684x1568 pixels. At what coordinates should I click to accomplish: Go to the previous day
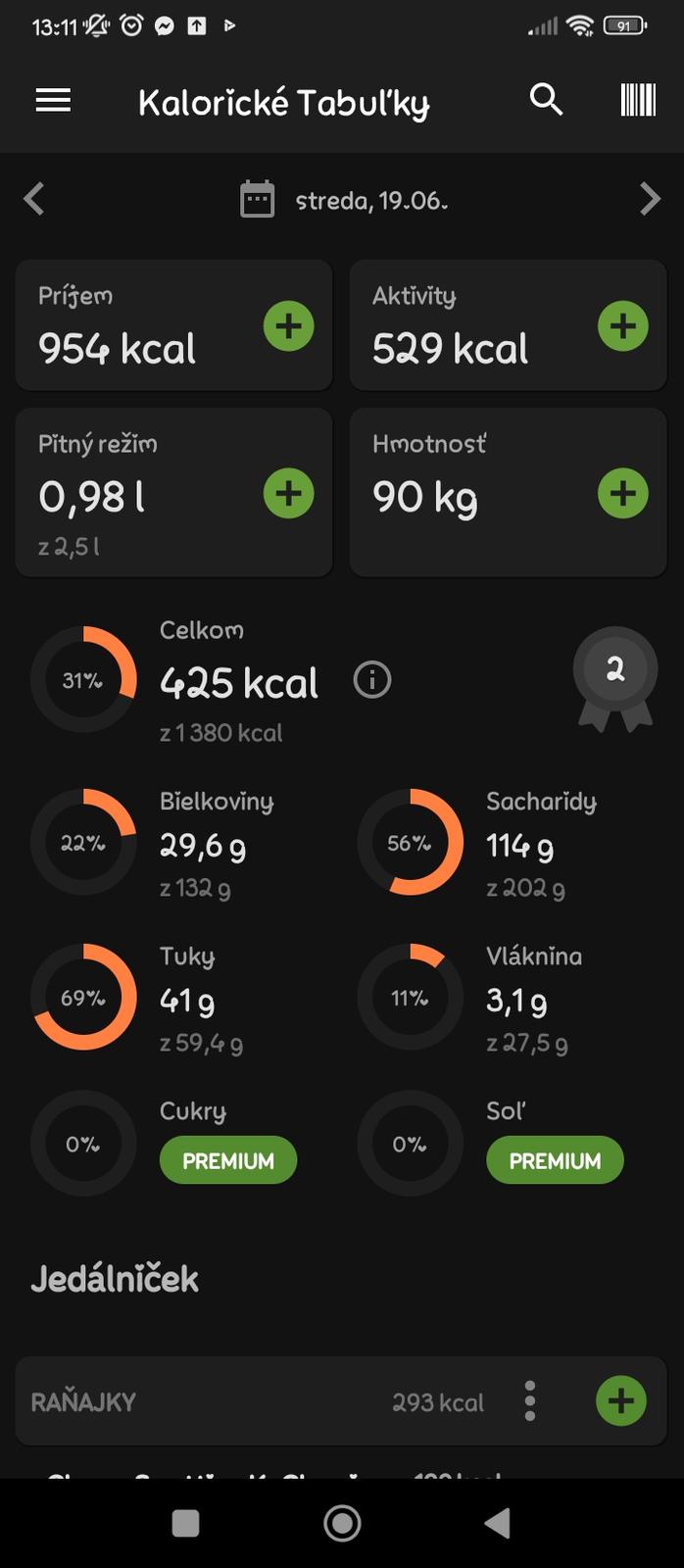click(34, 200)
